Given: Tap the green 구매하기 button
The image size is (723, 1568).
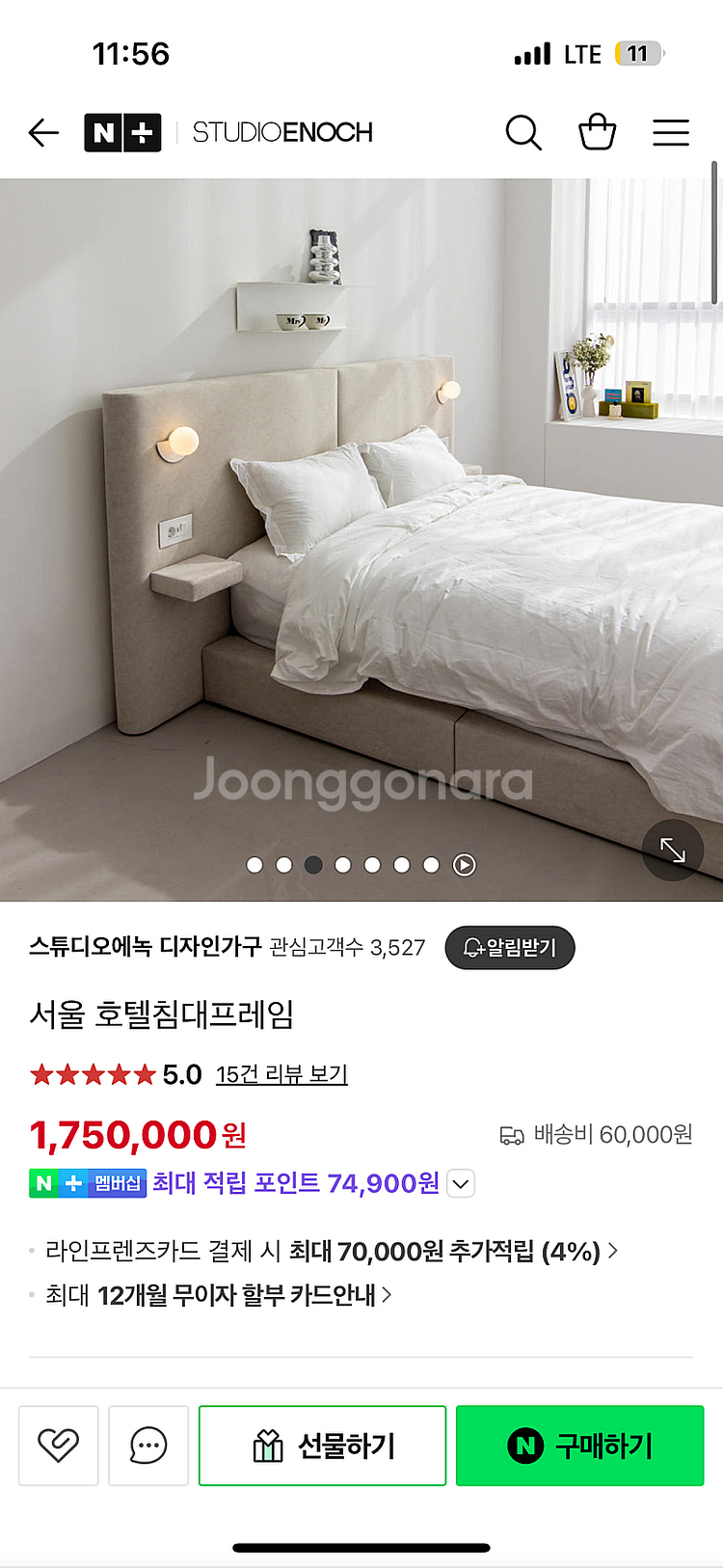Looking at the screenshot, I should coord(579,1445).
